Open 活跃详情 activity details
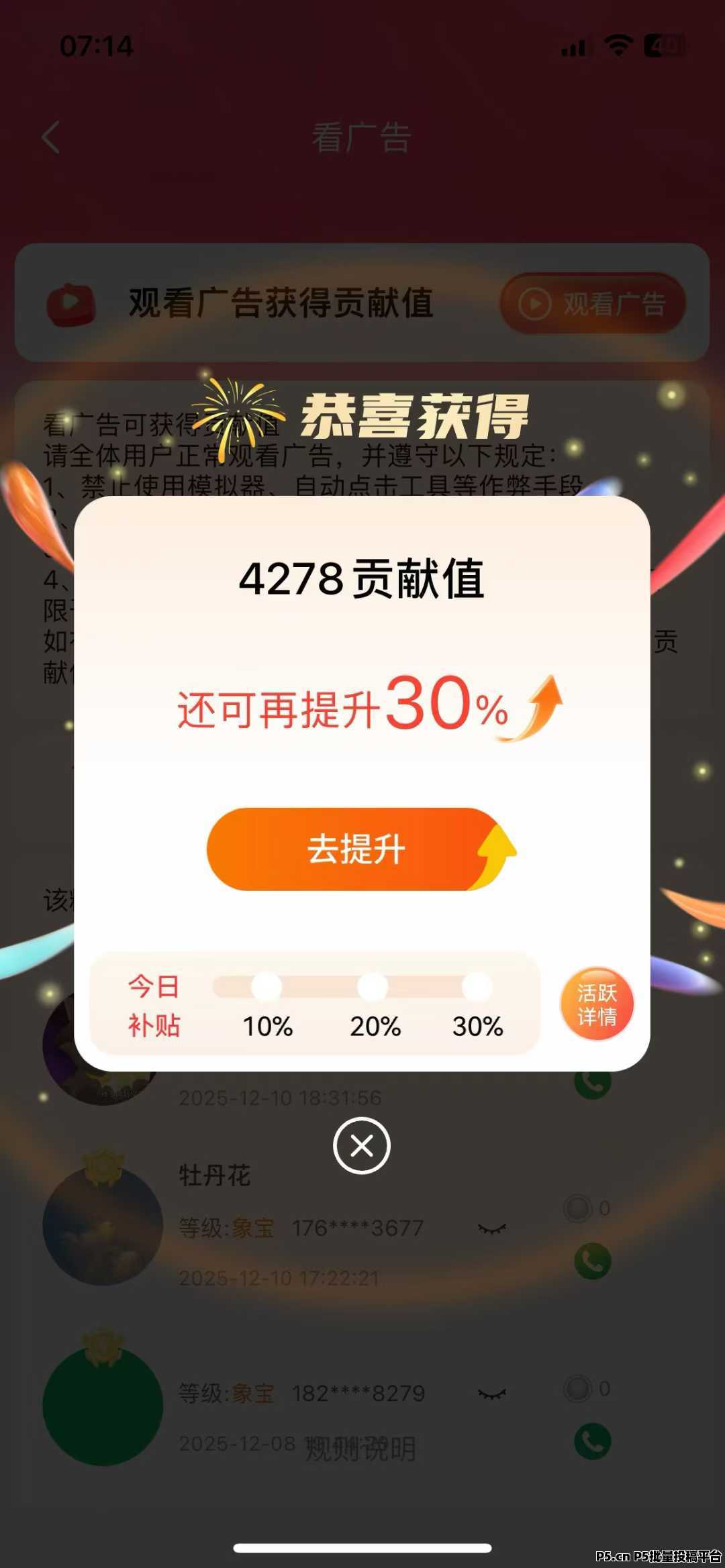725x1568 pixels. [x=597, y=1004]
